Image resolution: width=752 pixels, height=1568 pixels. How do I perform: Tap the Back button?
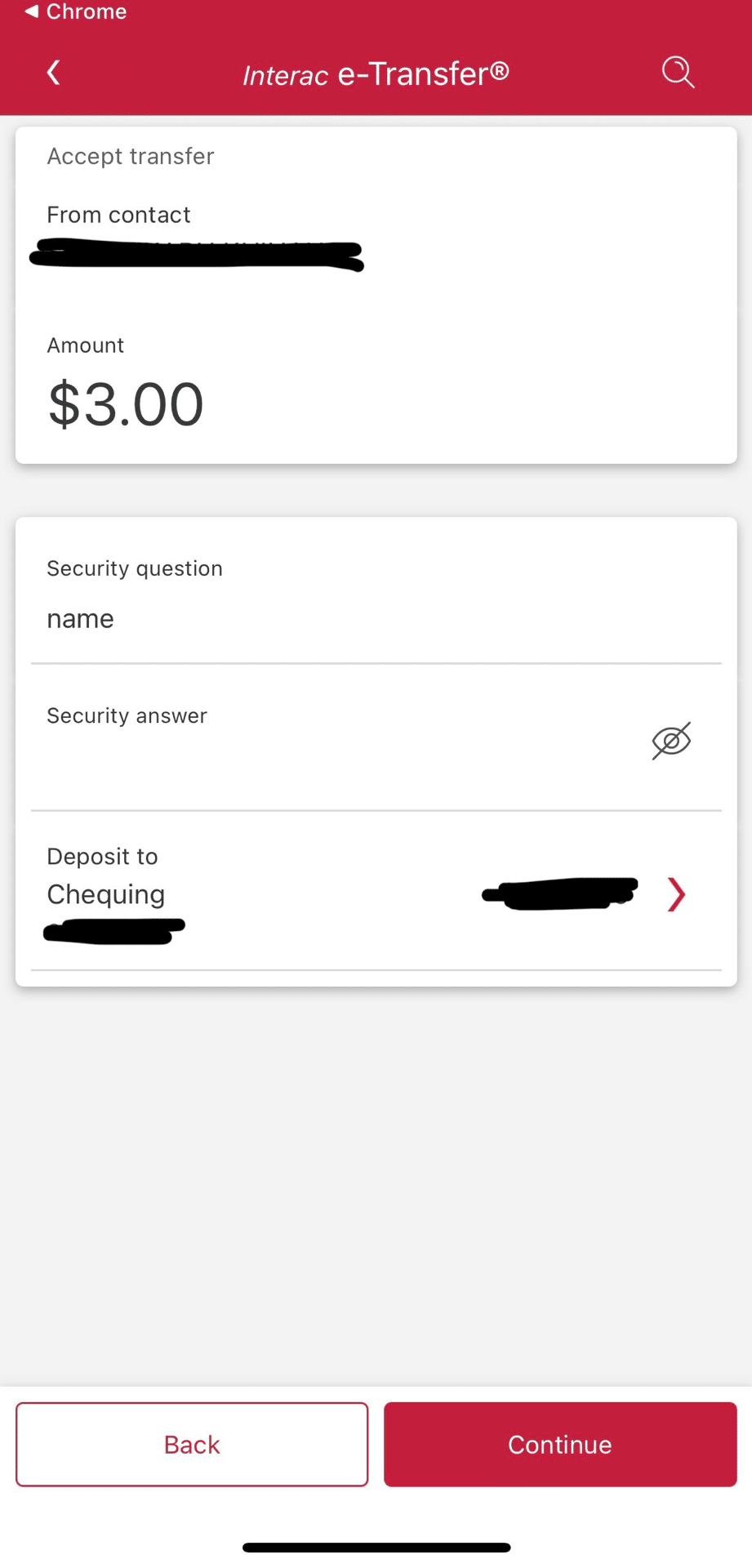click(192, 1445)
